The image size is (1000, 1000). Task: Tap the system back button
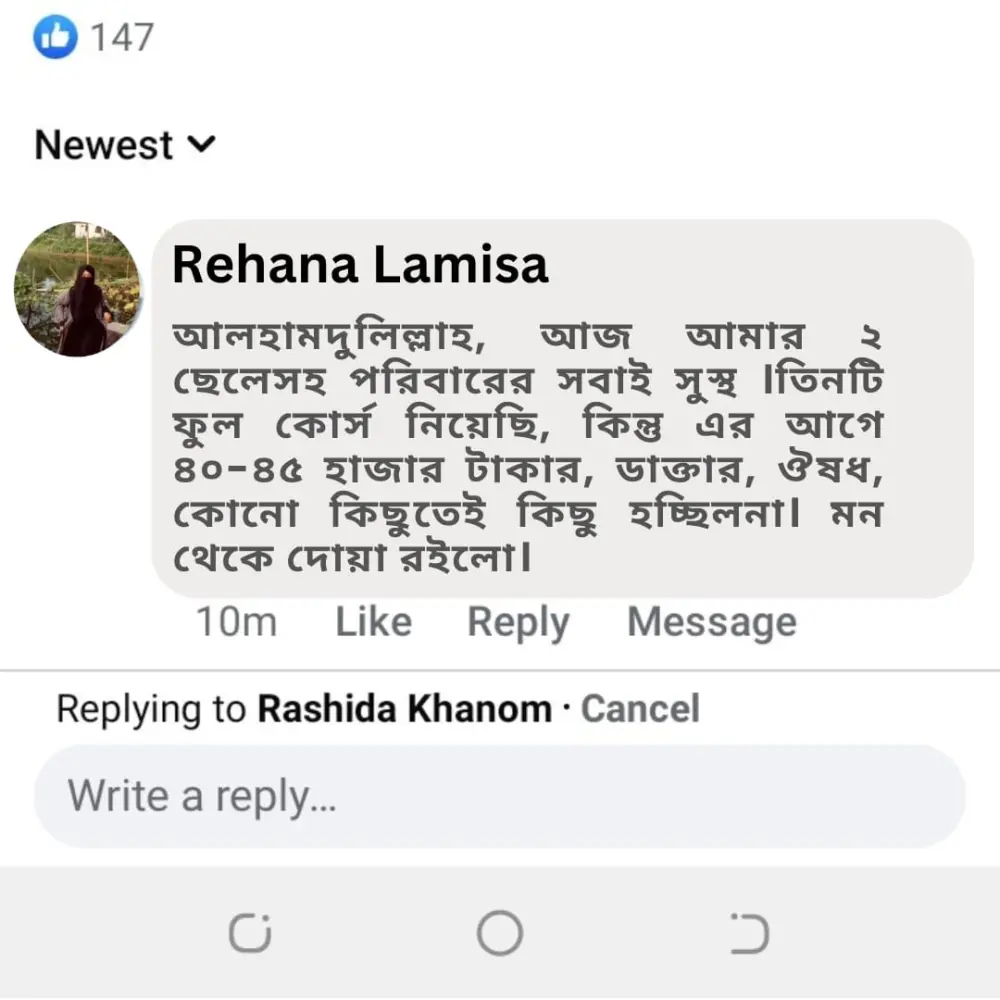click(x=748, y=934)
